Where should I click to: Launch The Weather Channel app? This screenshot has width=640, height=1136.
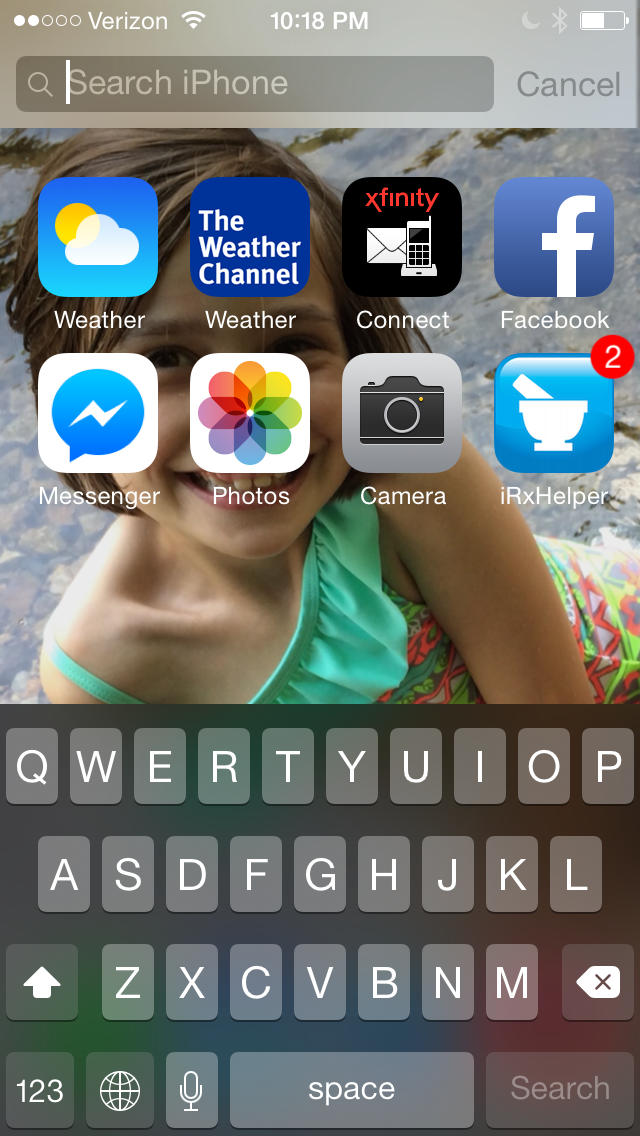pyautogui.click(x=250, y=238)
